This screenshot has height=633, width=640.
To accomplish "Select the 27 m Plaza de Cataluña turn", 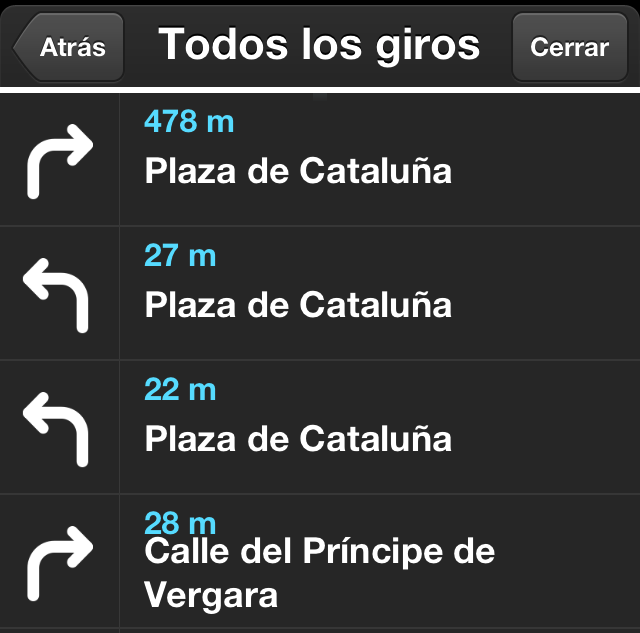I will (320, 292).
